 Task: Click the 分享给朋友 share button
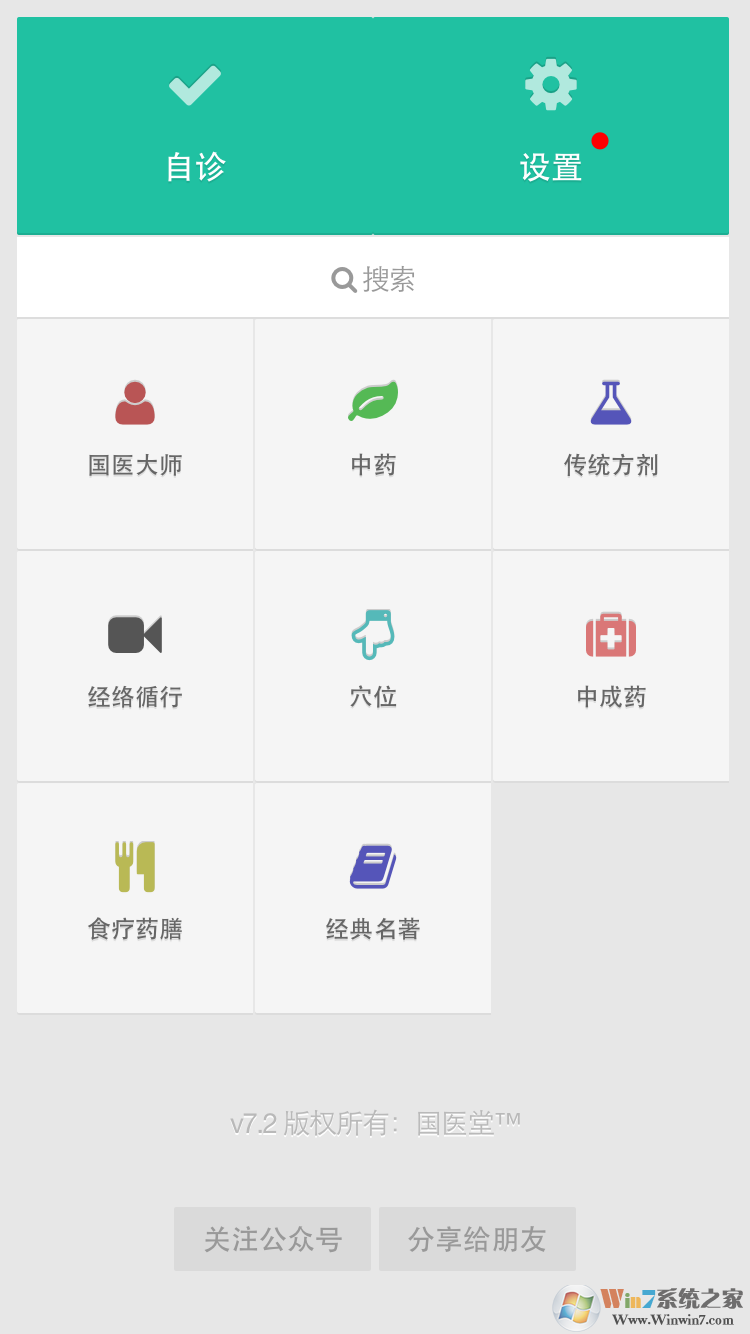477,1238
